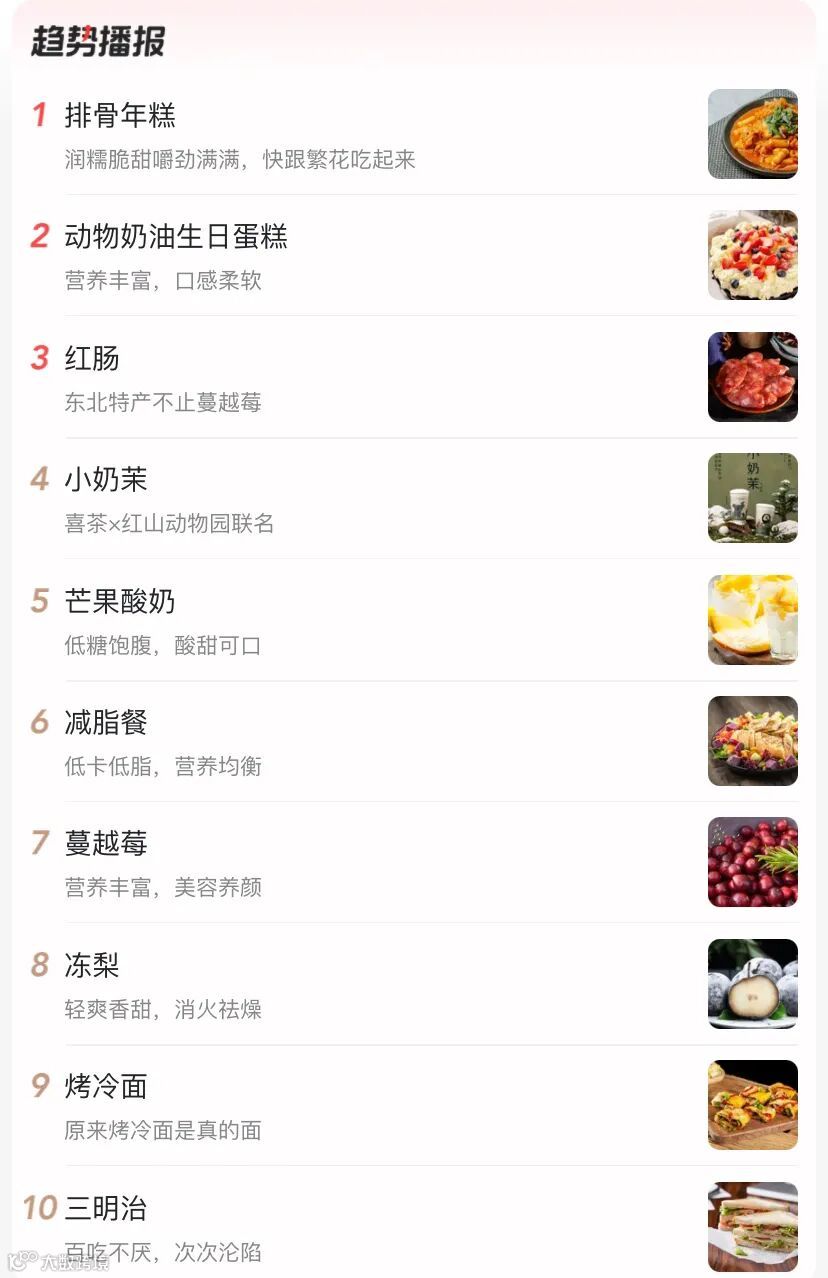Select the 蔓越莓 trending item
This screenshot has height=1278, width=828.
106,844
